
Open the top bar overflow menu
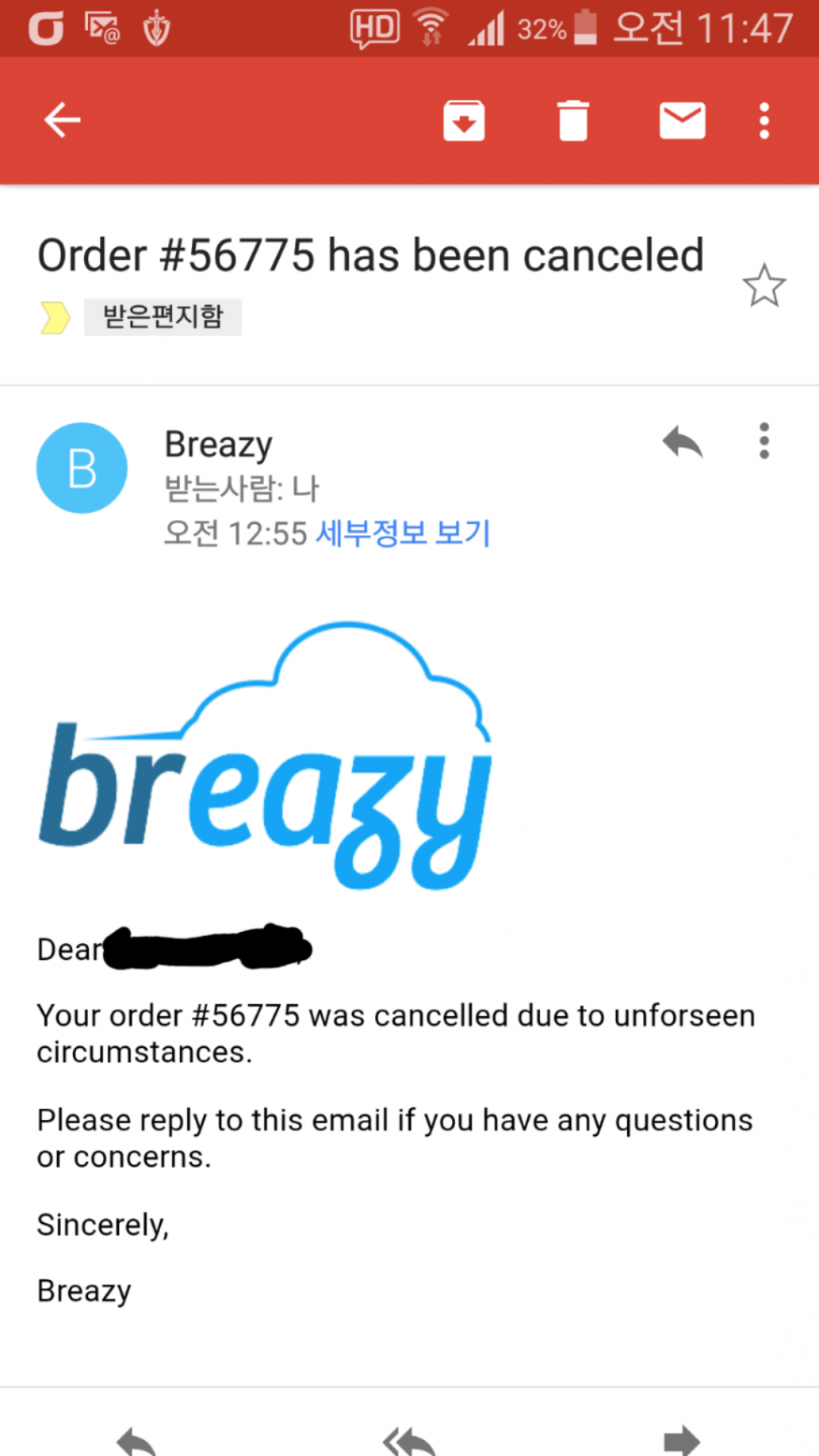click(765, 121)
